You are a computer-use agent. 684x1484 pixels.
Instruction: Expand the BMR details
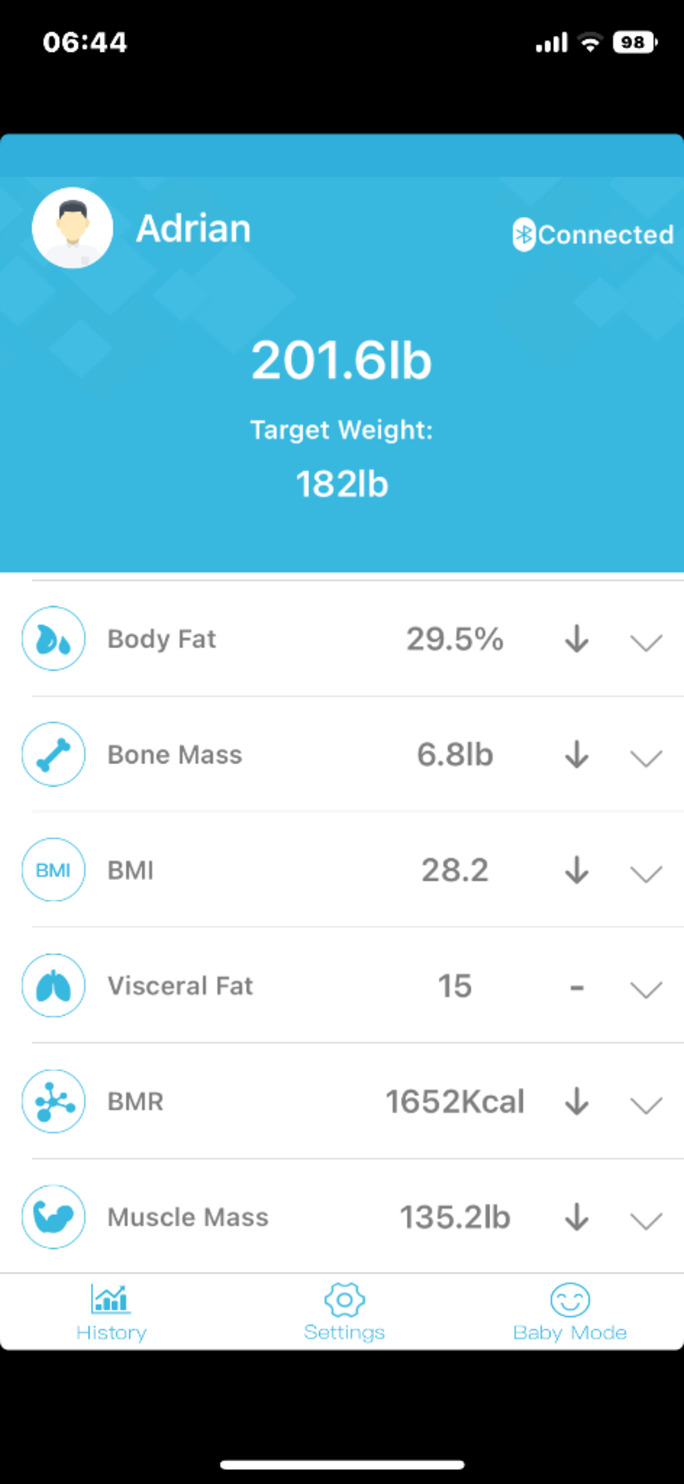click(647, 1104)
